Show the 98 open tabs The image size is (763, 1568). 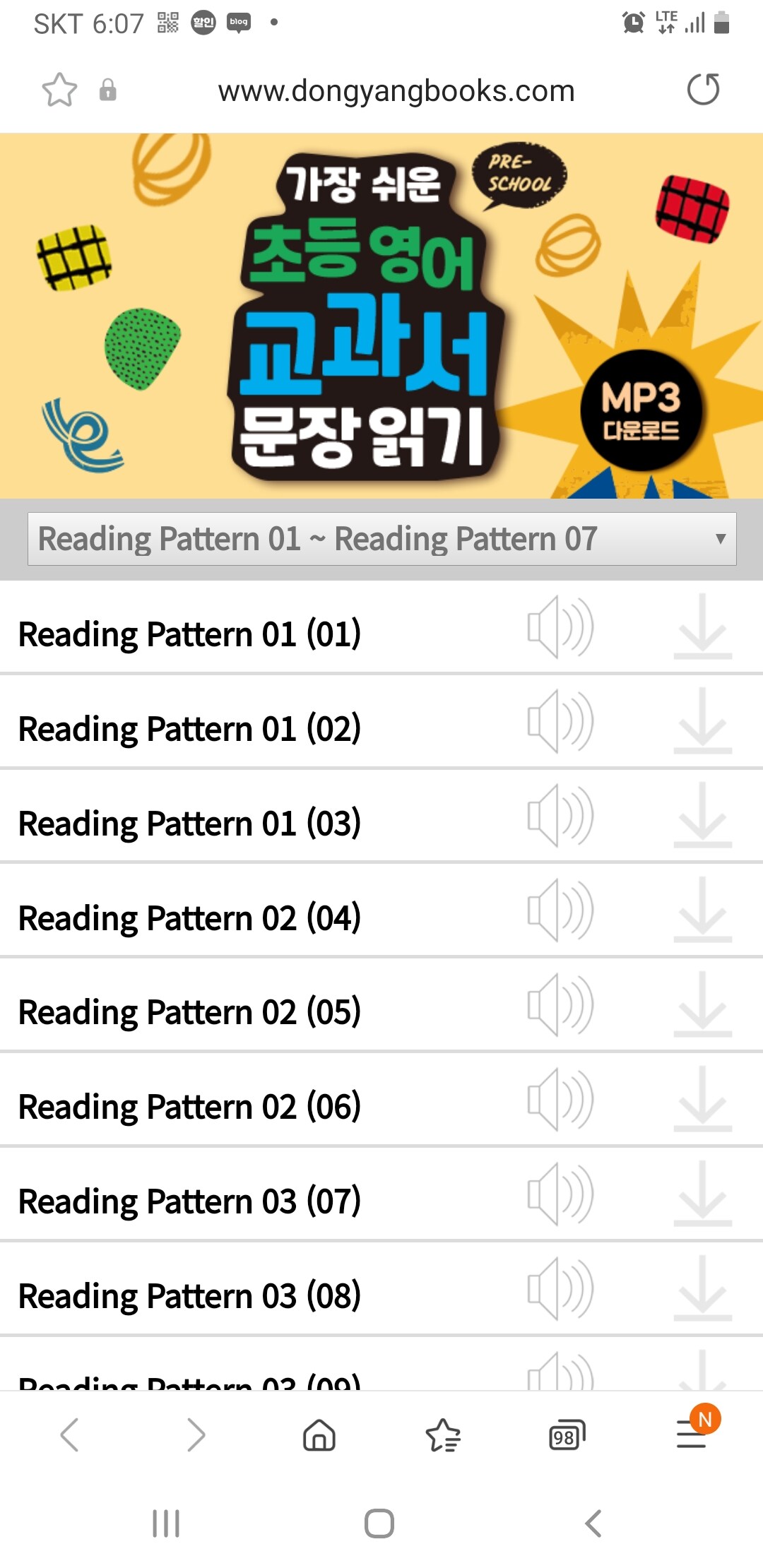(x=567, y=1436)
